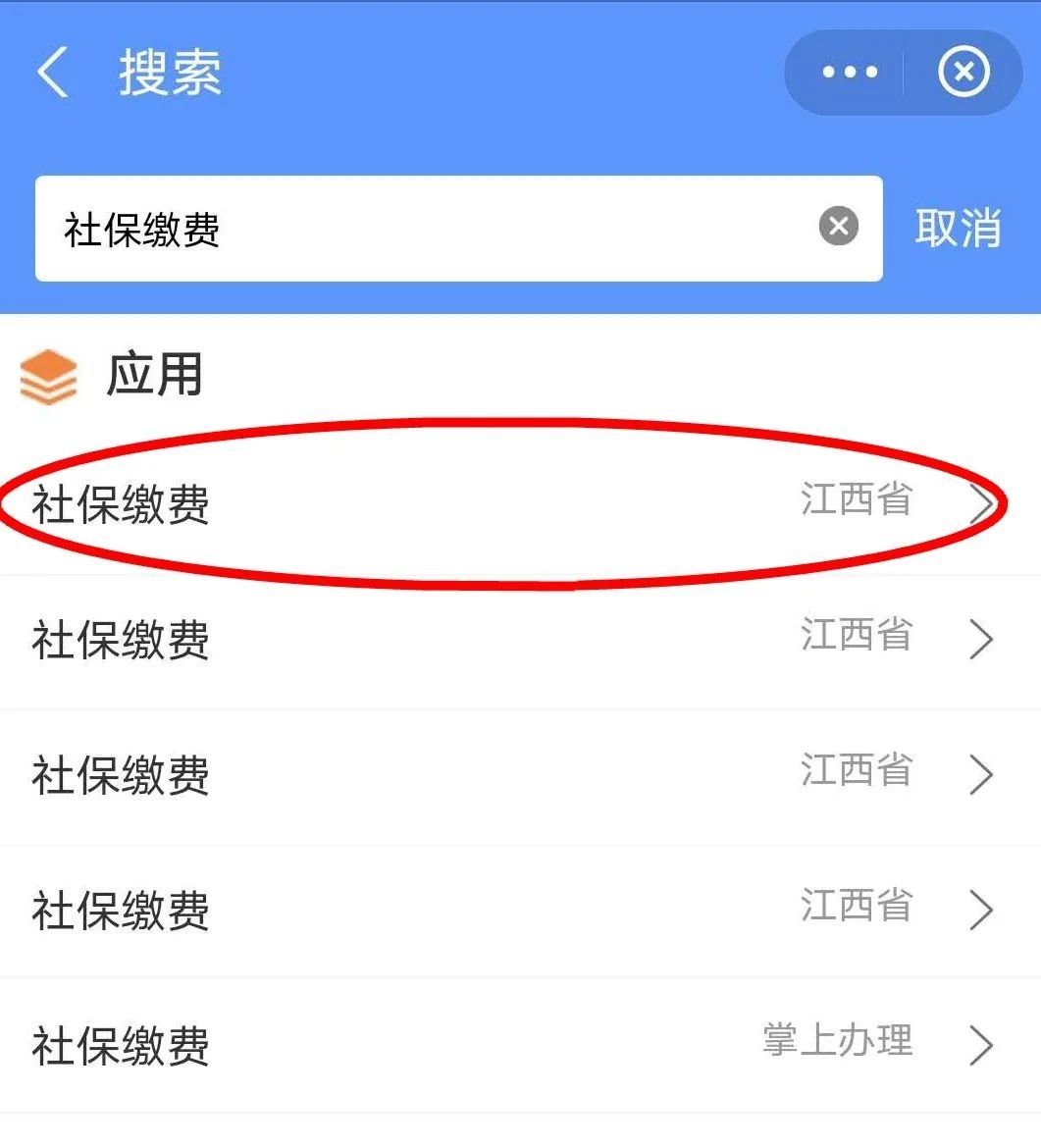The image size is (1041, 1148).
Task: Open the three-dot mini program menu
Action: click(850, 73)
